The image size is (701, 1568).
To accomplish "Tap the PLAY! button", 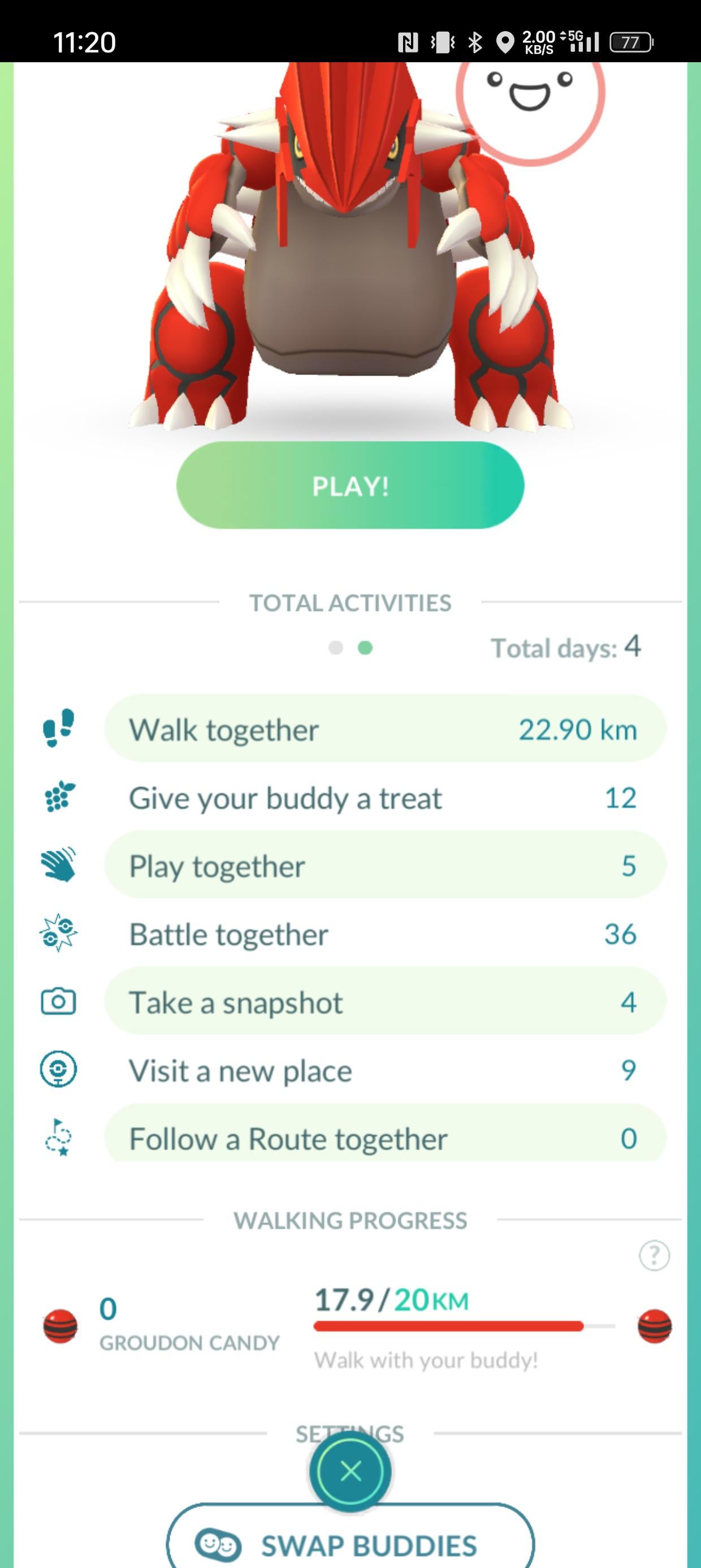I will coord(350,485).
